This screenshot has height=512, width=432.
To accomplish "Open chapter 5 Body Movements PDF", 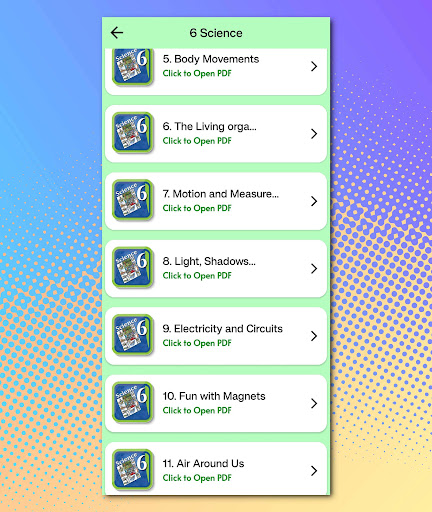I will tap(216, 72).
